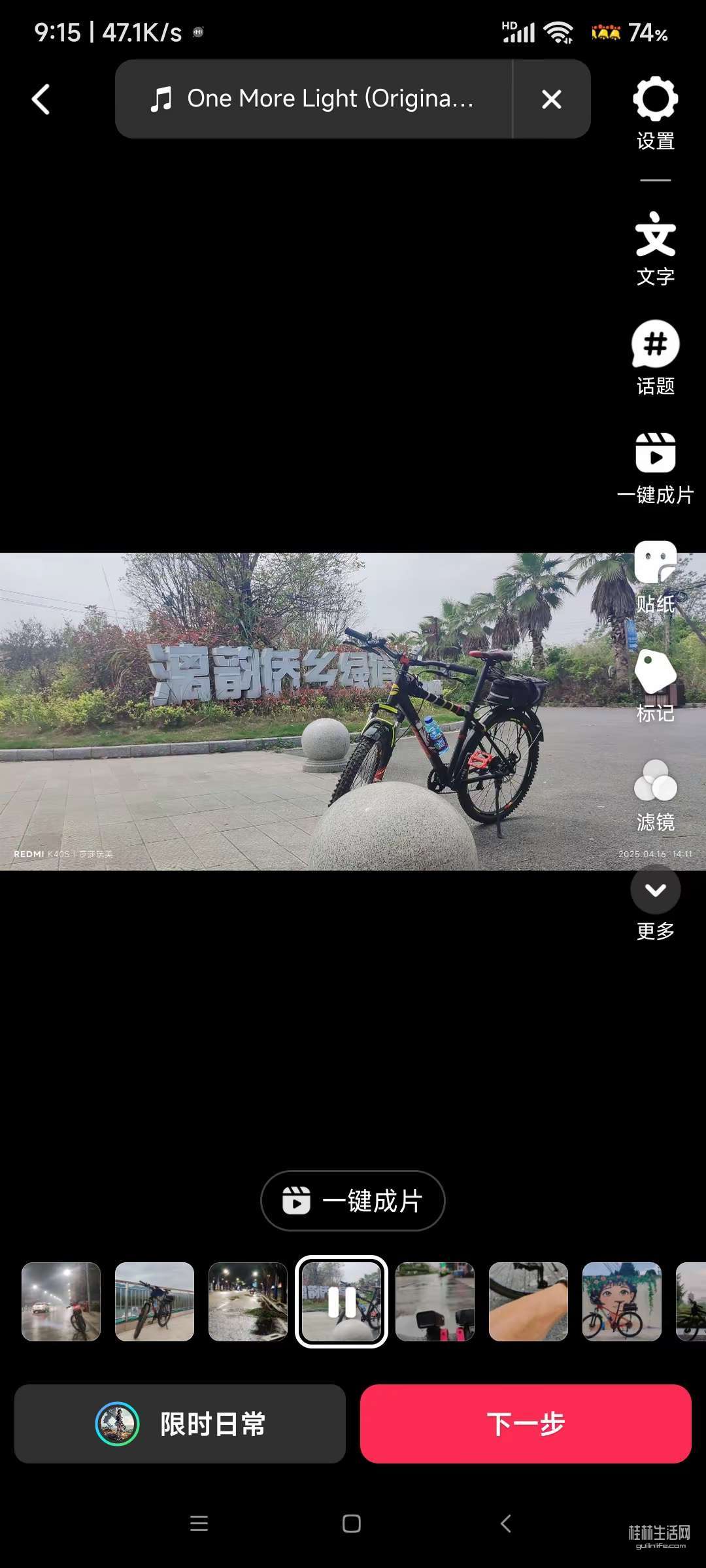Open recent apps from navigation bar
The image size is (706, 1568).
(199, 1524)
